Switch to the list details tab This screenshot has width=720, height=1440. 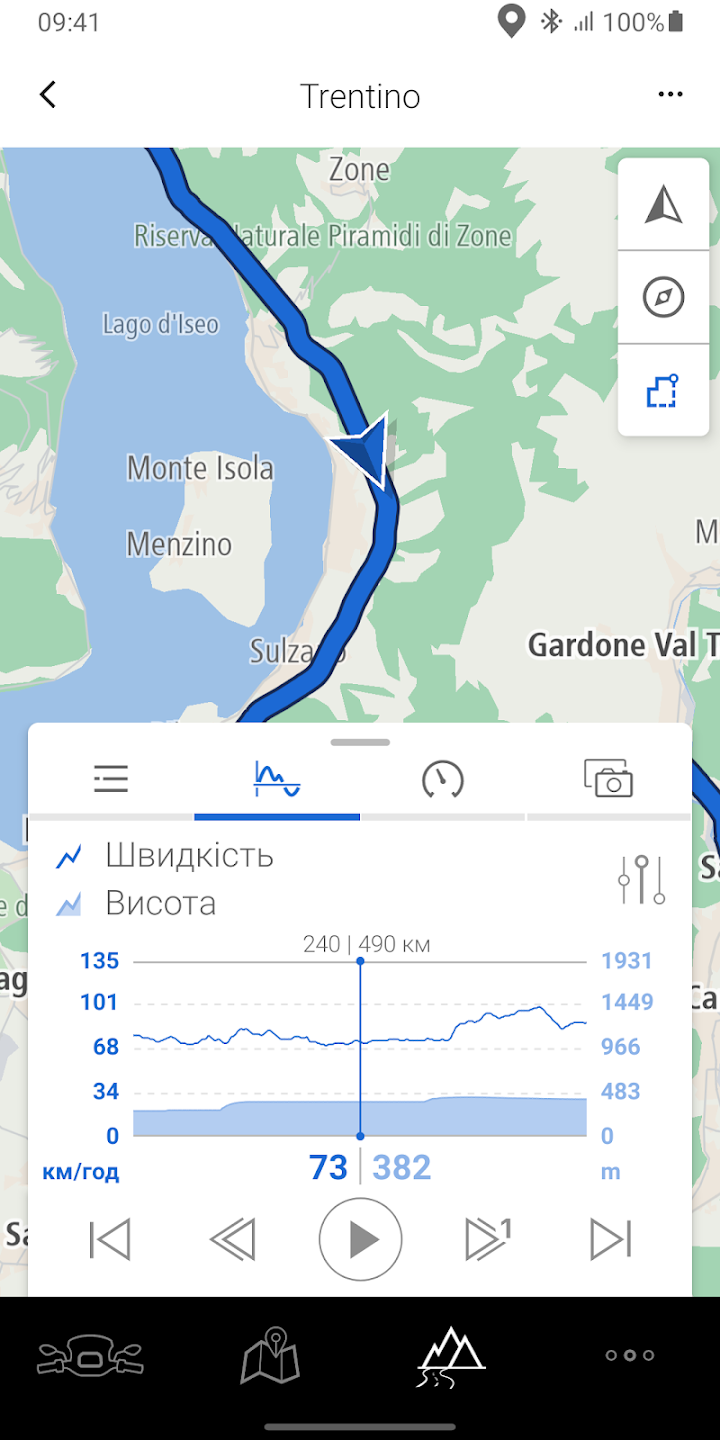(x=111, y=779)
